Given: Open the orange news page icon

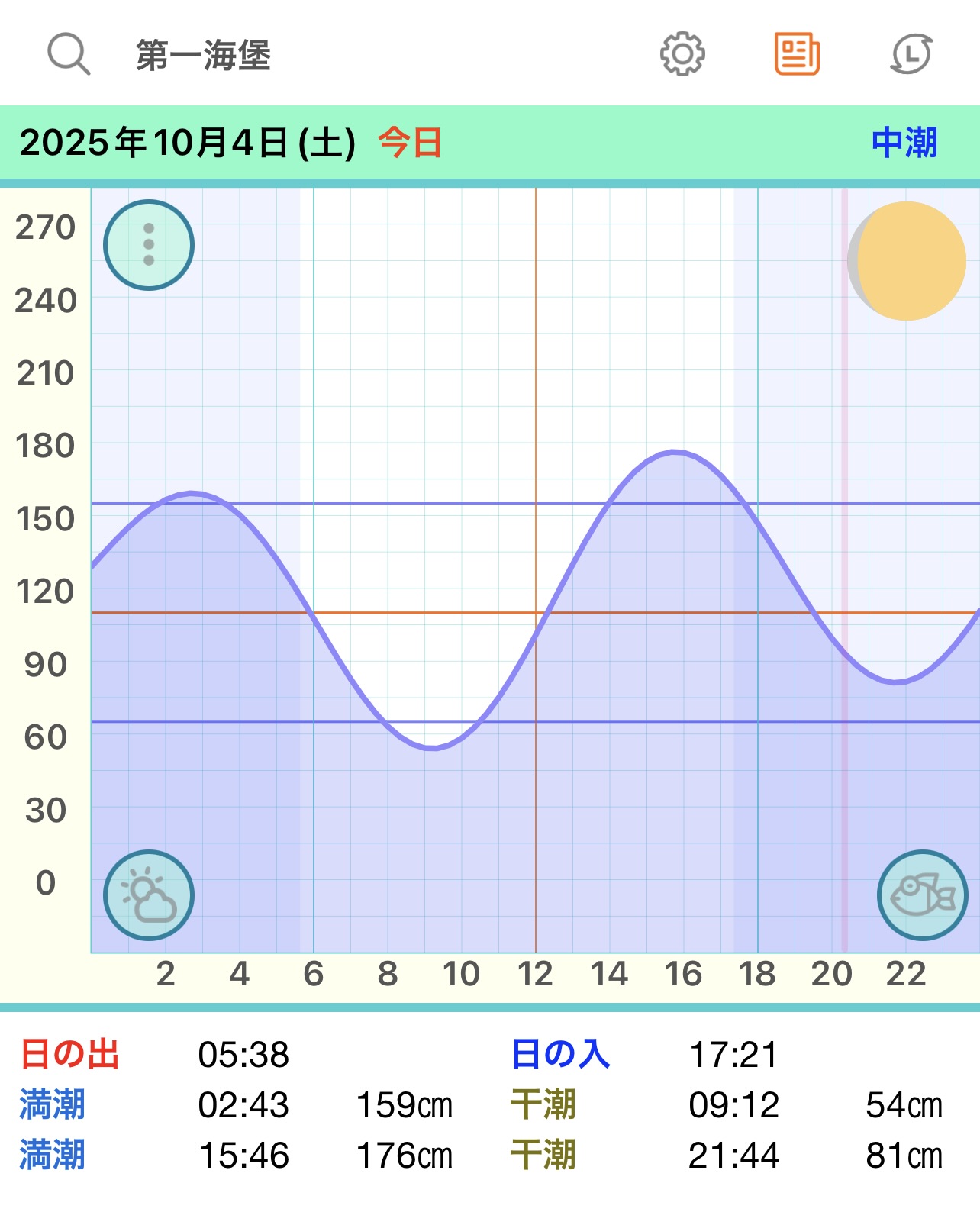Looking at the screenshot, I should click(x=797, y=54).
